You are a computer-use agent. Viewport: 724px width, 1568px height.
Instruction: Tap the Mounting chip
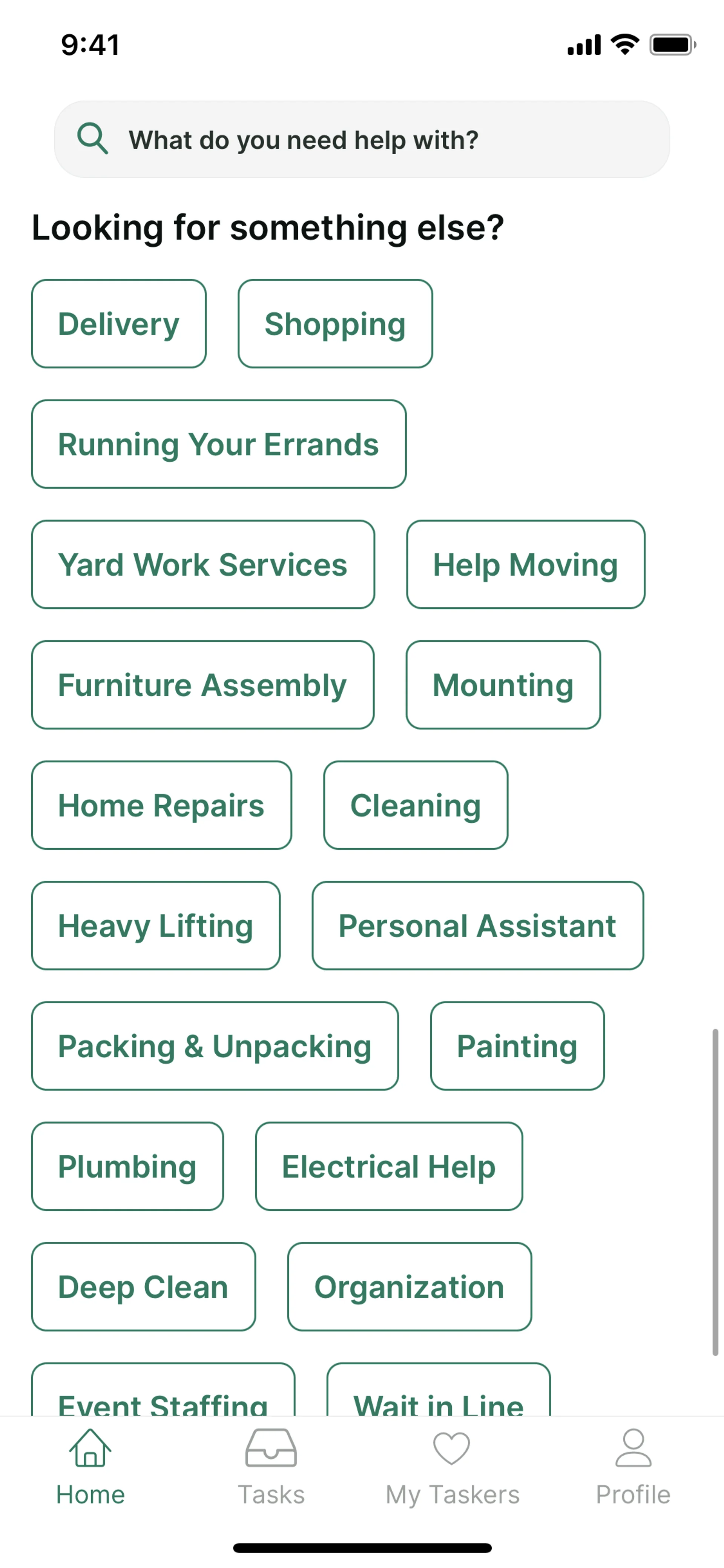[503, 685]
